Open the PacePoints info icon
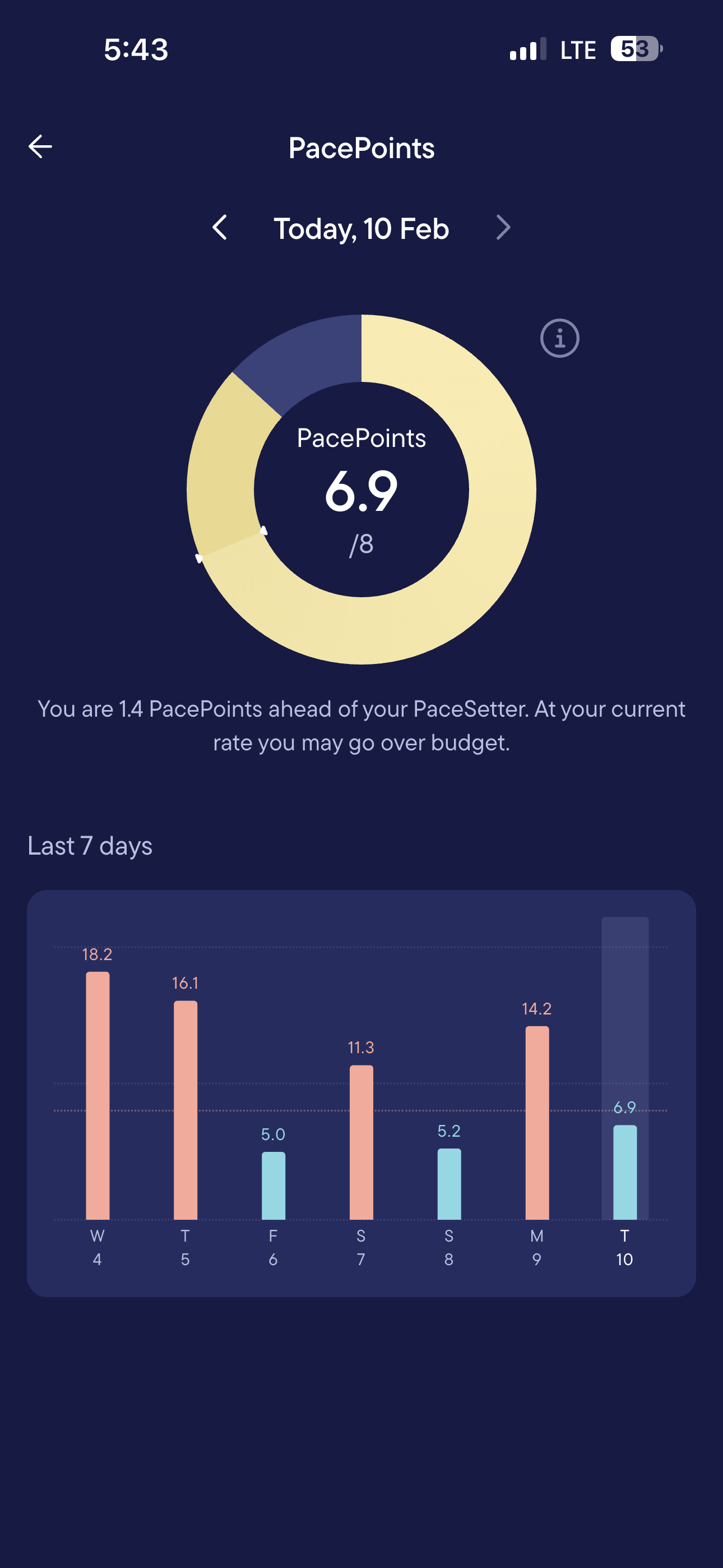The width and height of the screenshot is (723, 1568). (x=559, y=338)
